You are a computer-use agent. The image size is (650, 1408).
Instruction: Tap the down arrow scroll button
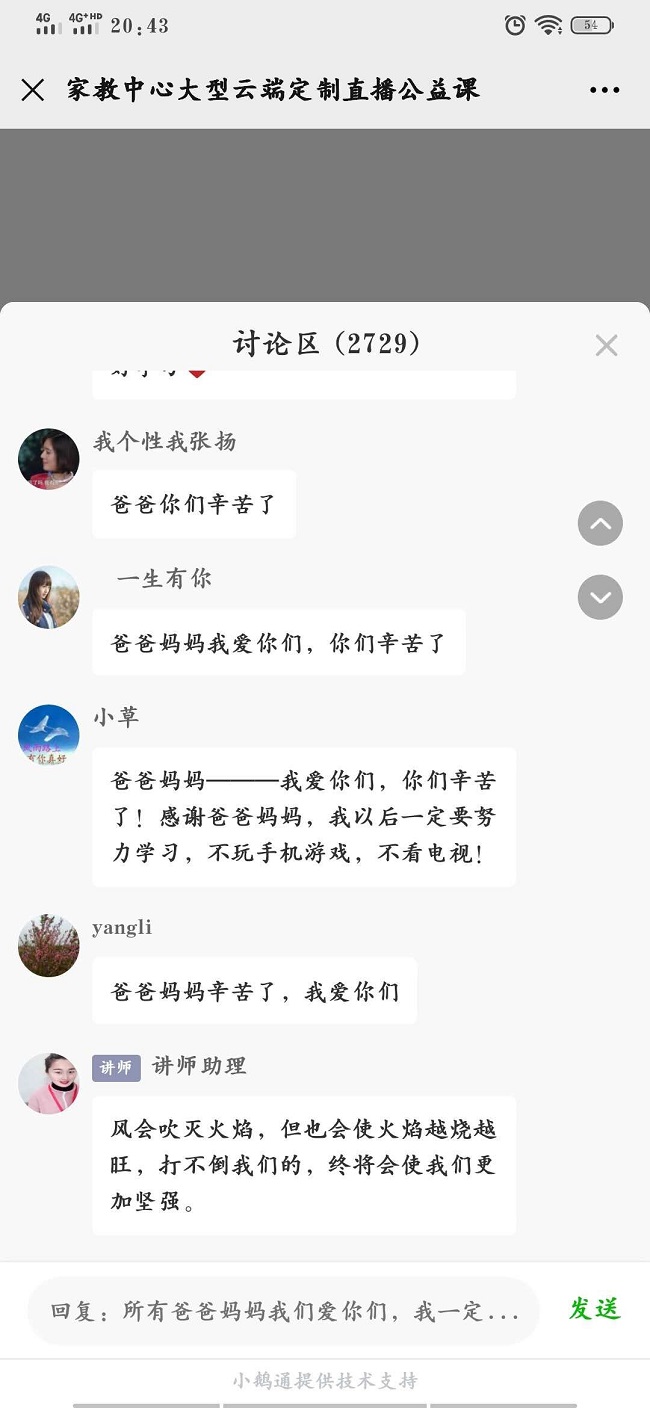click(x=600, y=597)
